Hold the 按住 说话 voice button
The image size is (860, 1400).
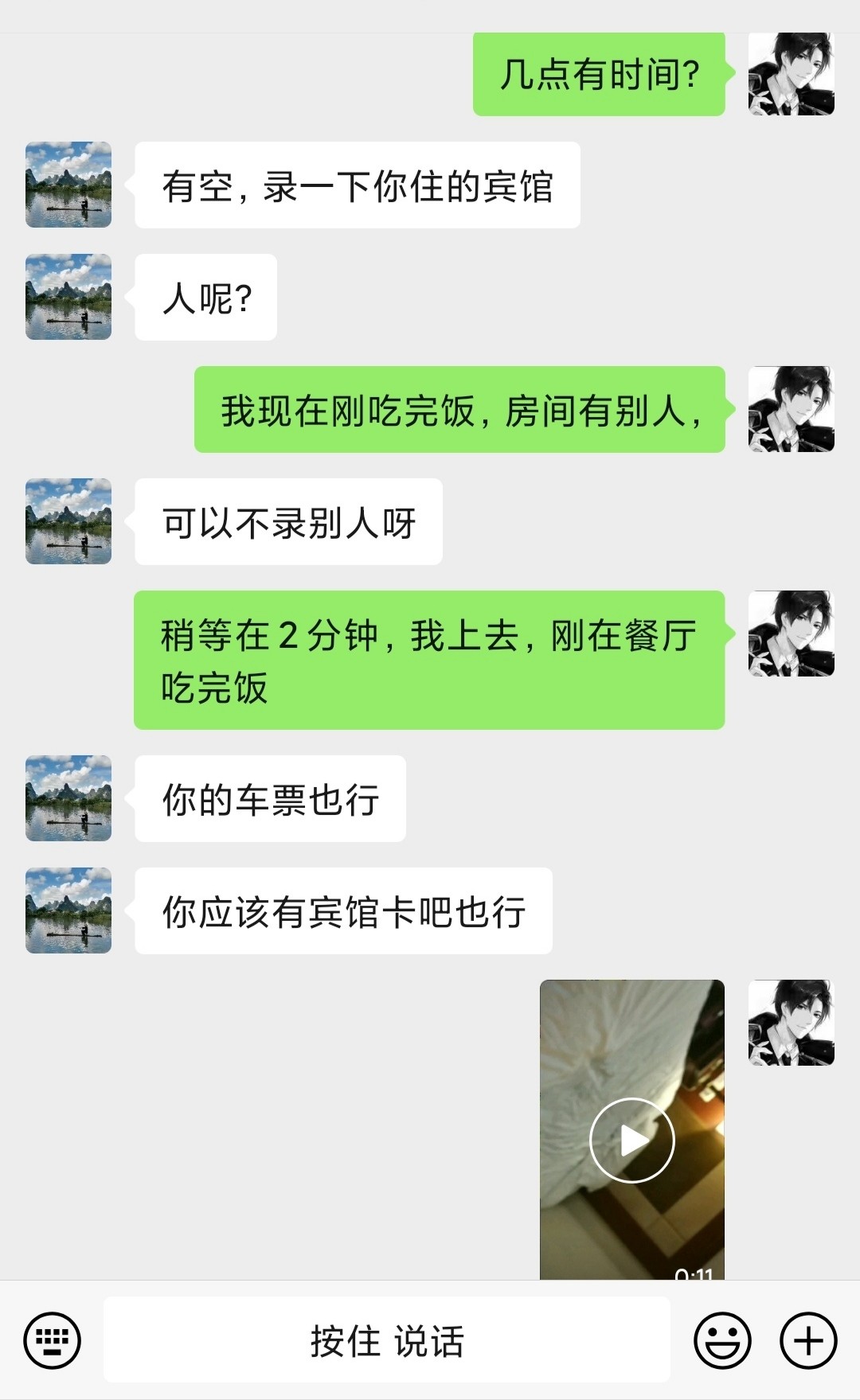point(387,1340)
